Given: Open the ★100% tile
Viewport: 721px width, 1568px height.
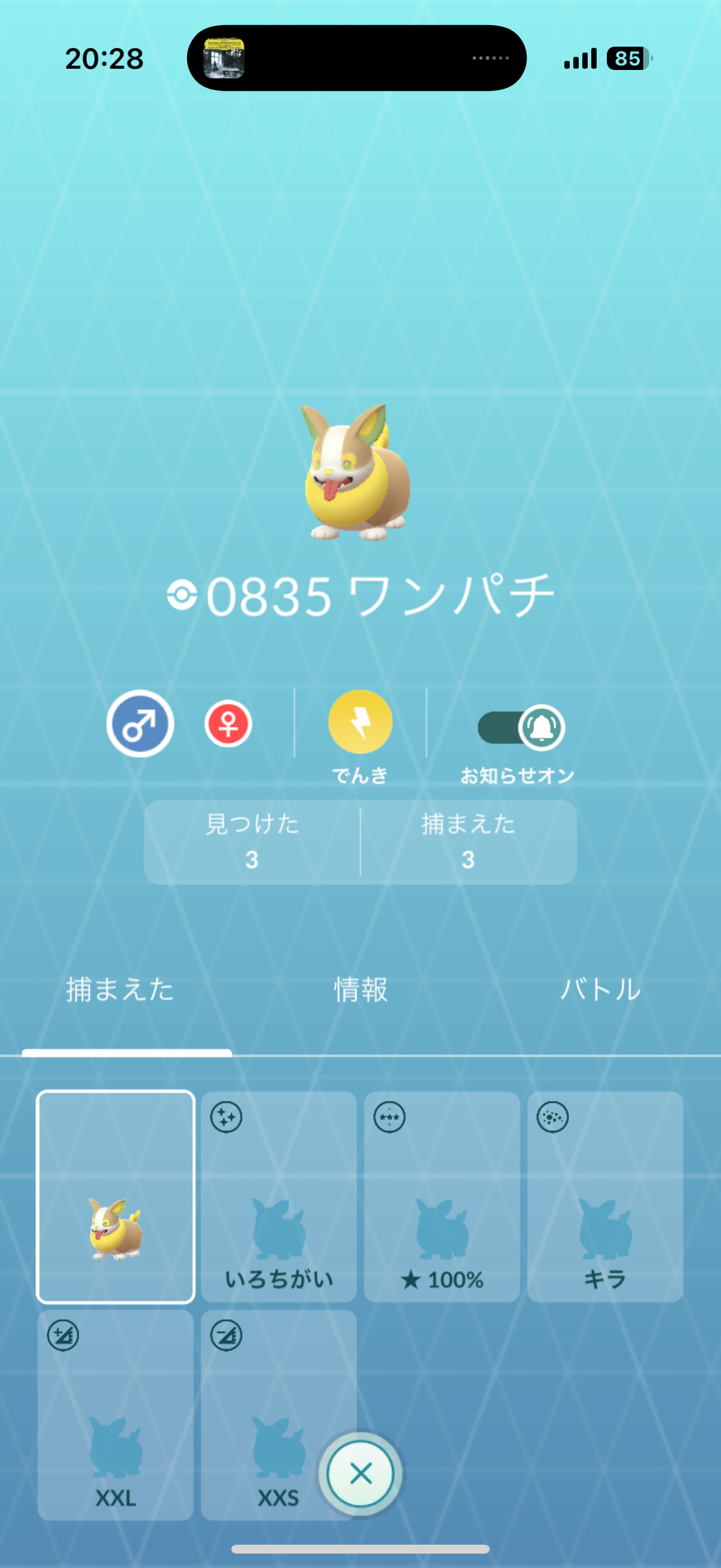Looking at the screenshot, I should point(442,1197).
